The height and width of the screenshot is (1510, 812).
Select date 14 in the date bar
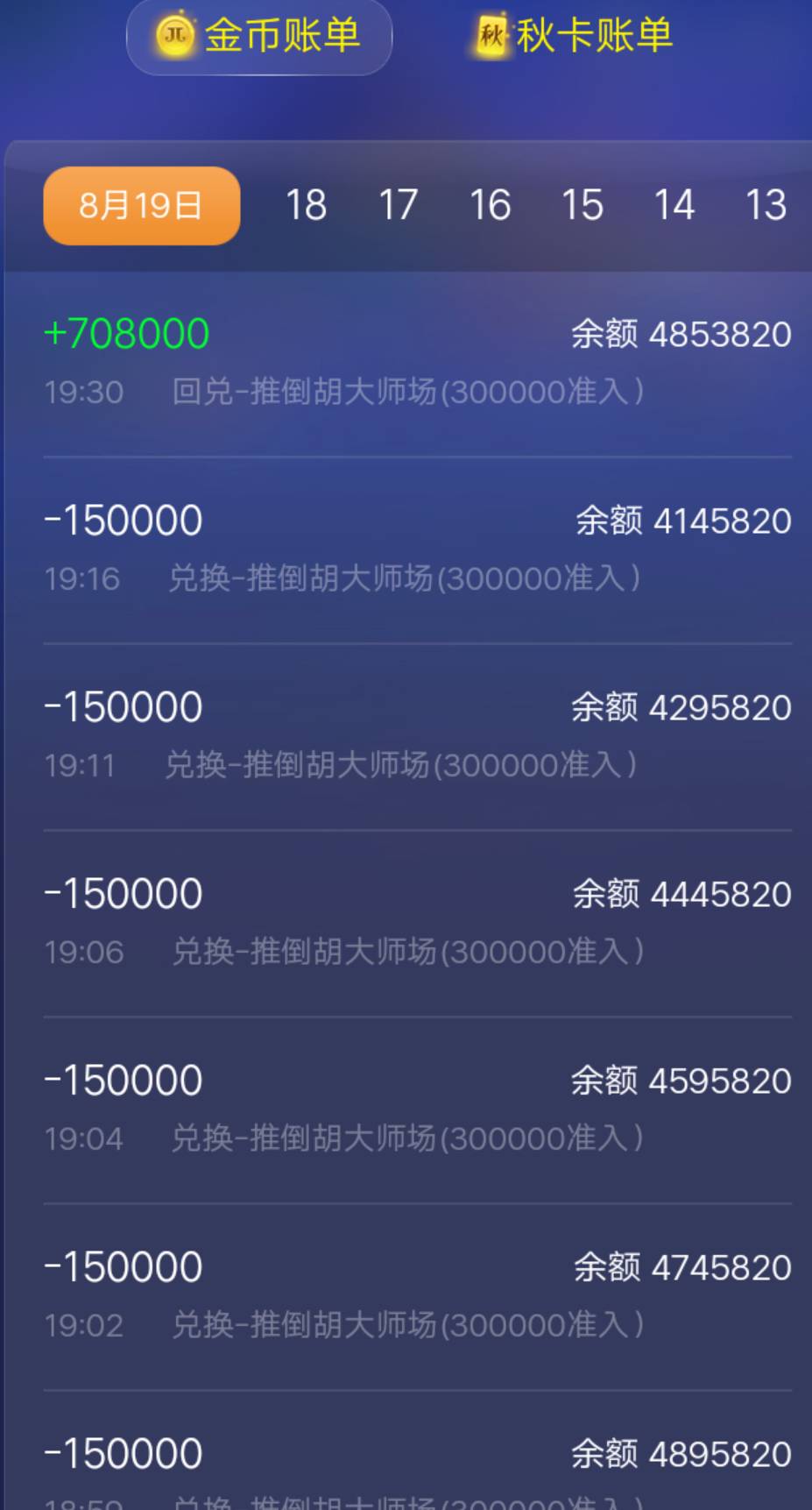click(675, 205)
